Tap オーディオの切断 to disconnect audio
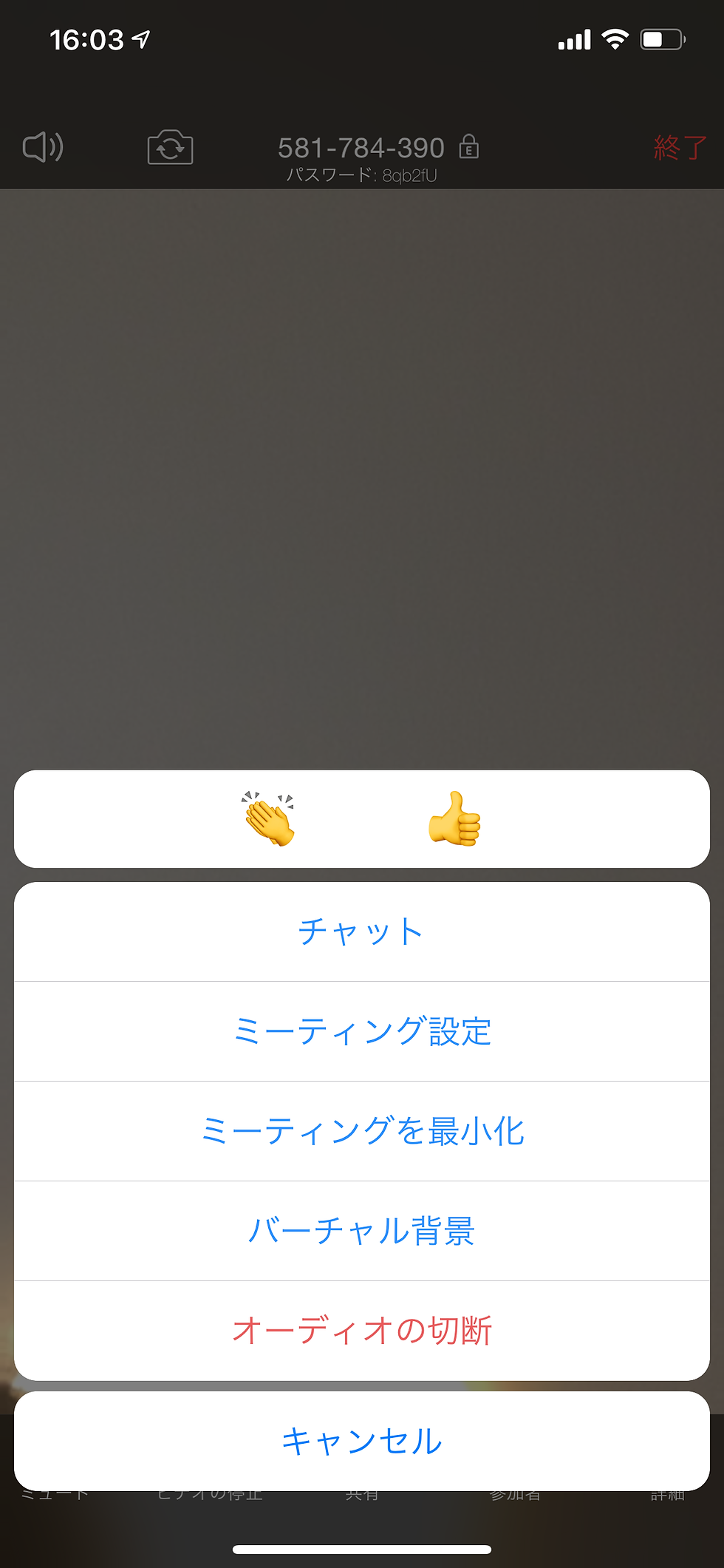 (362, 1331)
